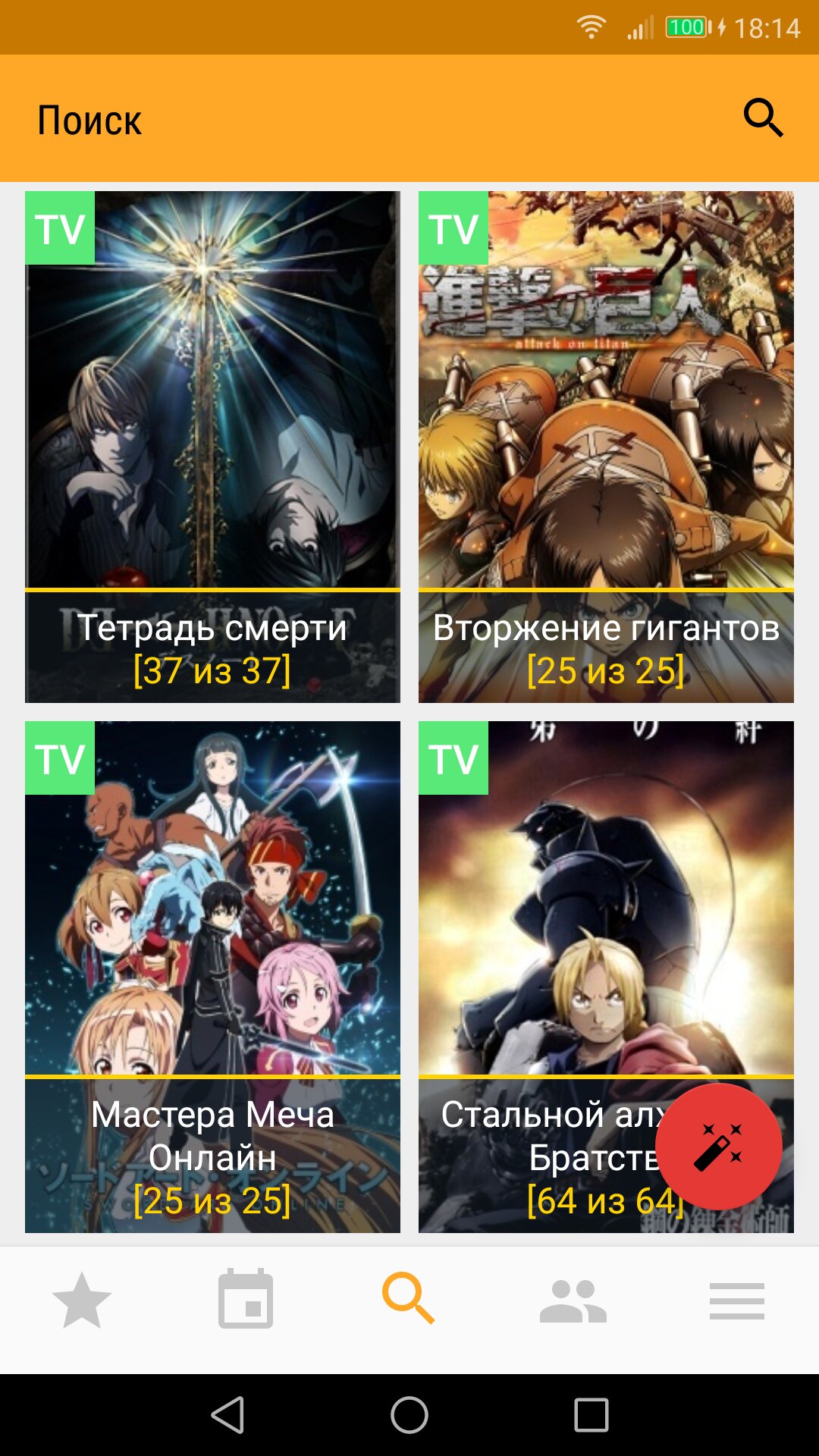819x1456 pixels.
Task: Switch to the favorites star tab
Action: point(82,1301)
